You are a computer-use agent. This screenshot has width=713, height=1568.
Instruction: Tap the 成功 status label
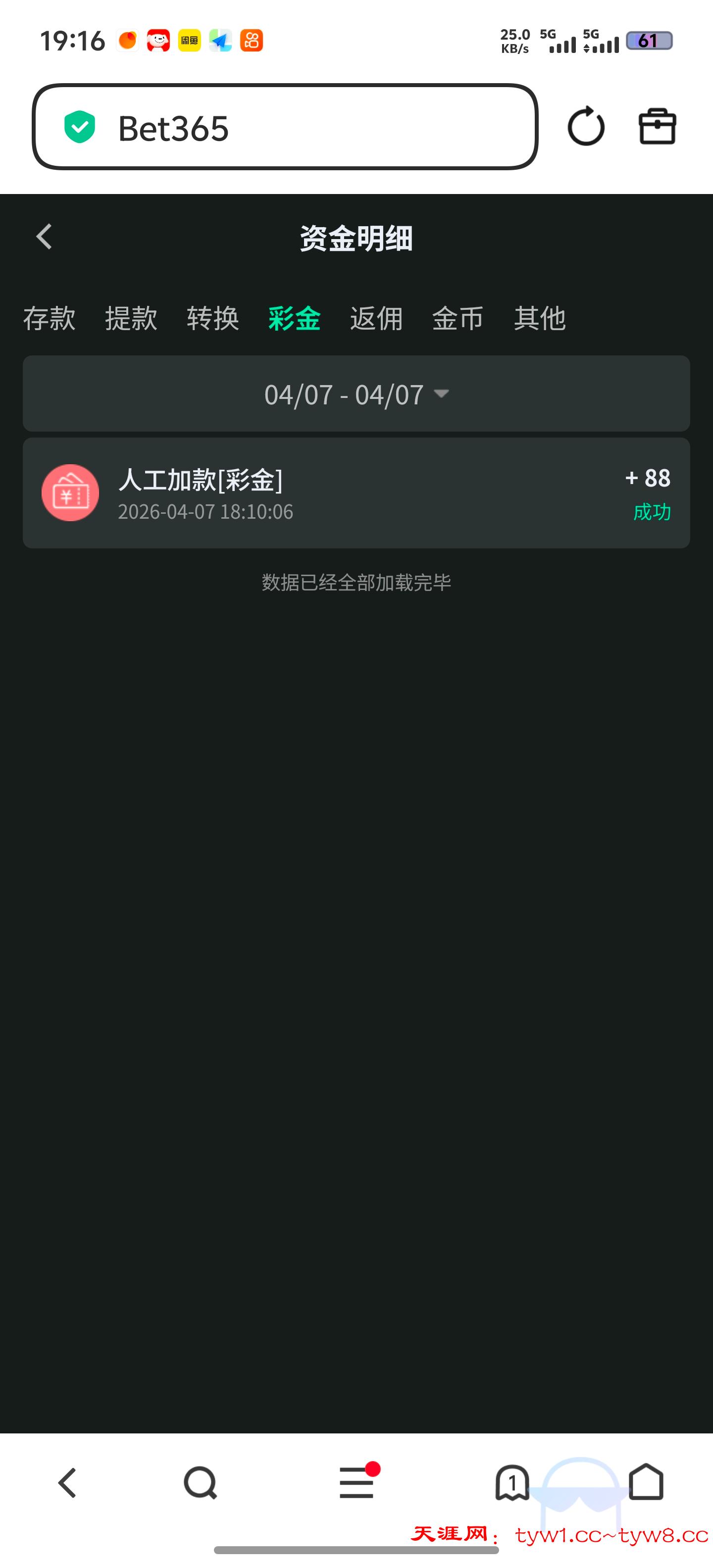650,513
